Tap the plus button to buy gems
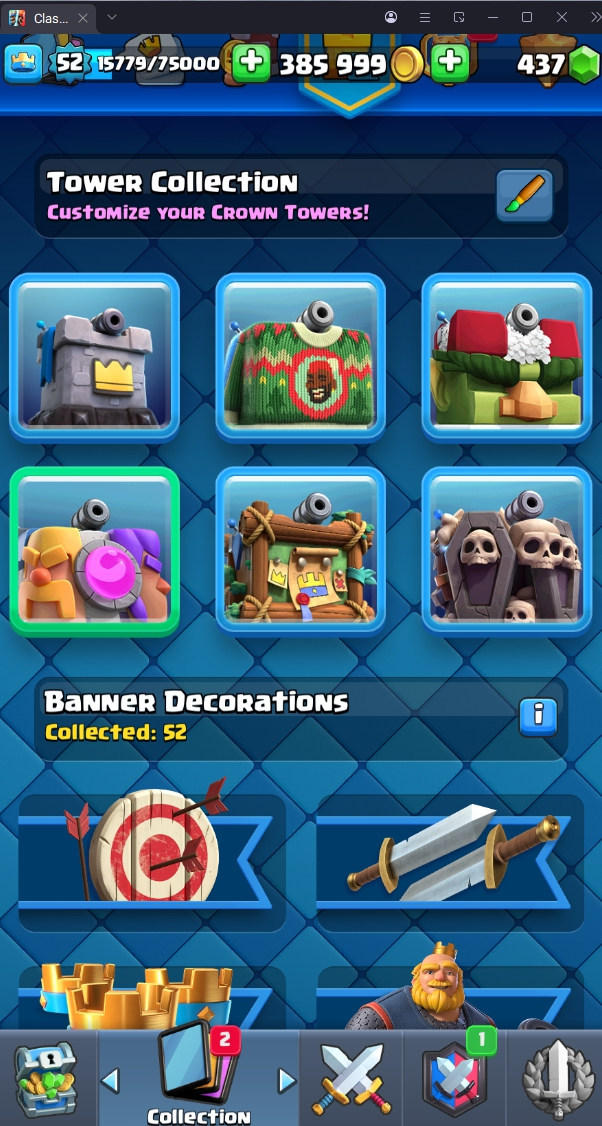The height and width of the screenshot is (1126, 602). (451, 62)
